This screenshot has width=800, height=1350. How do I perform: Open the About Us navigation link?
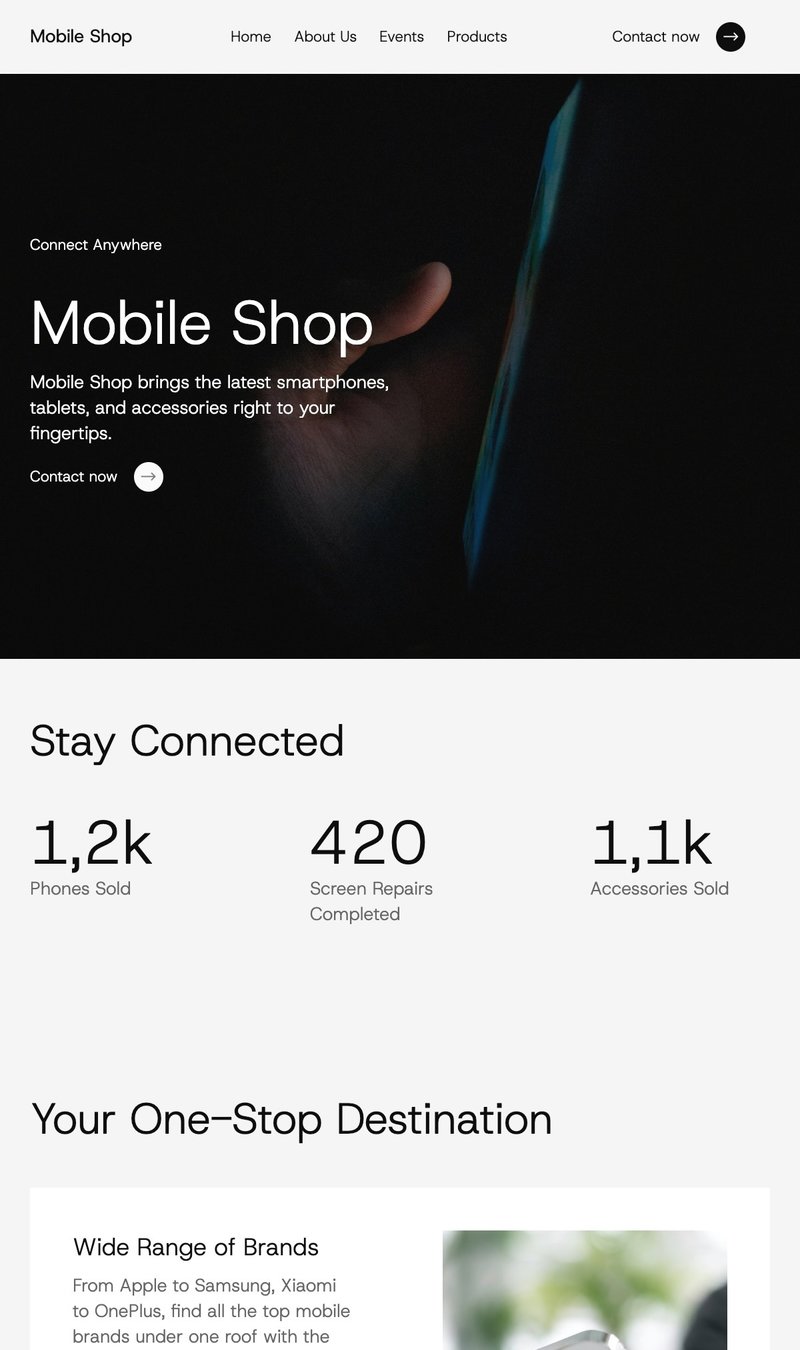click(325, 37)
